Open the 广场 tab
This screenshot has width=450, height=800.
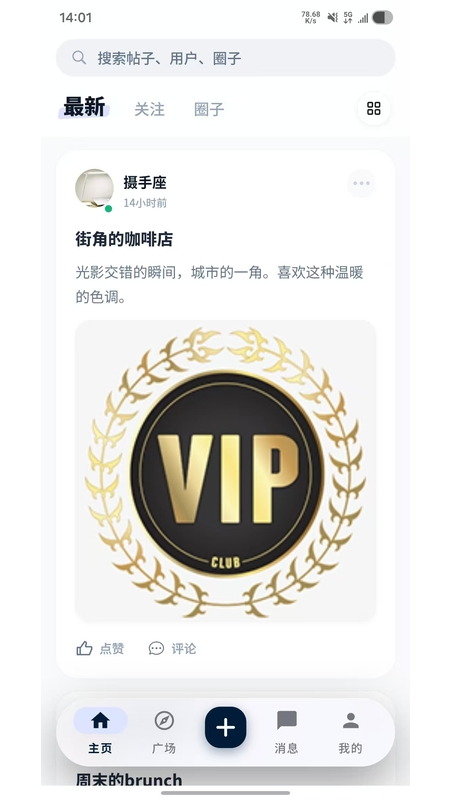164,732
